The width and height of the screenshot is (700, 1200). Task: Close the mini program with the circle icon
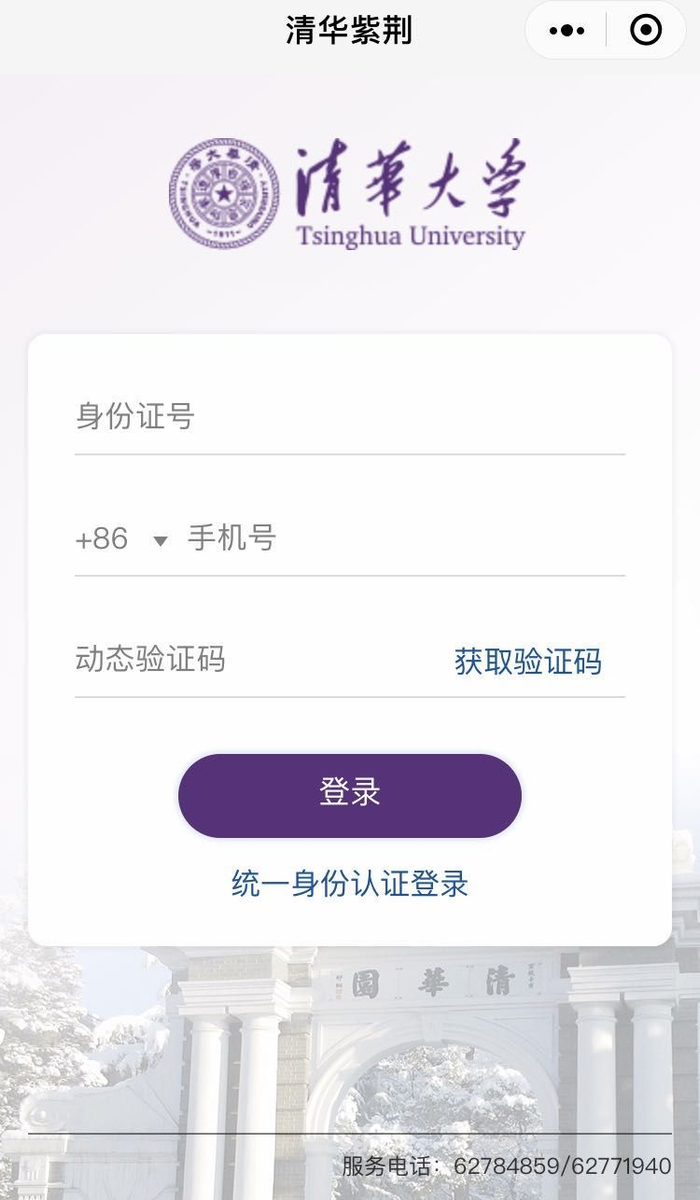pos(646,31)
